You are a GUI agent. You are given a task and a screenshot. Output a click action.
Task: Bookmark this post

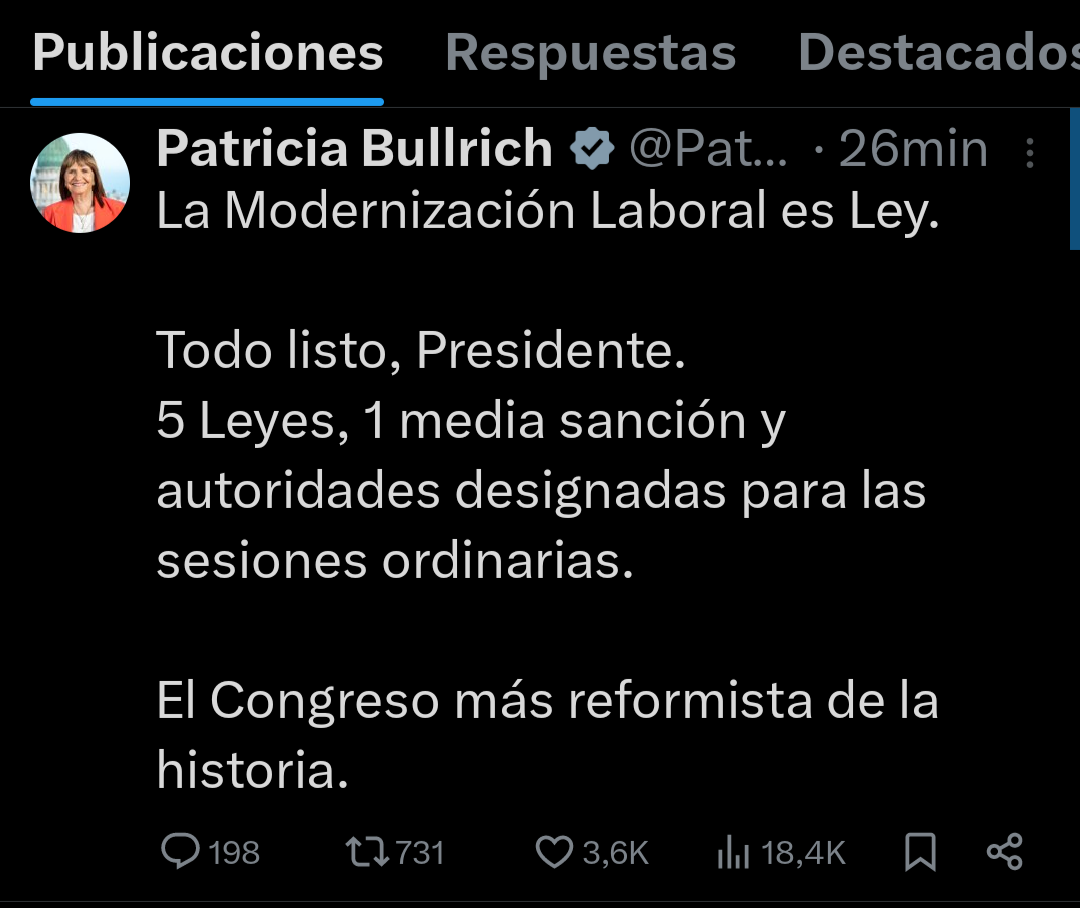point(919,852)
